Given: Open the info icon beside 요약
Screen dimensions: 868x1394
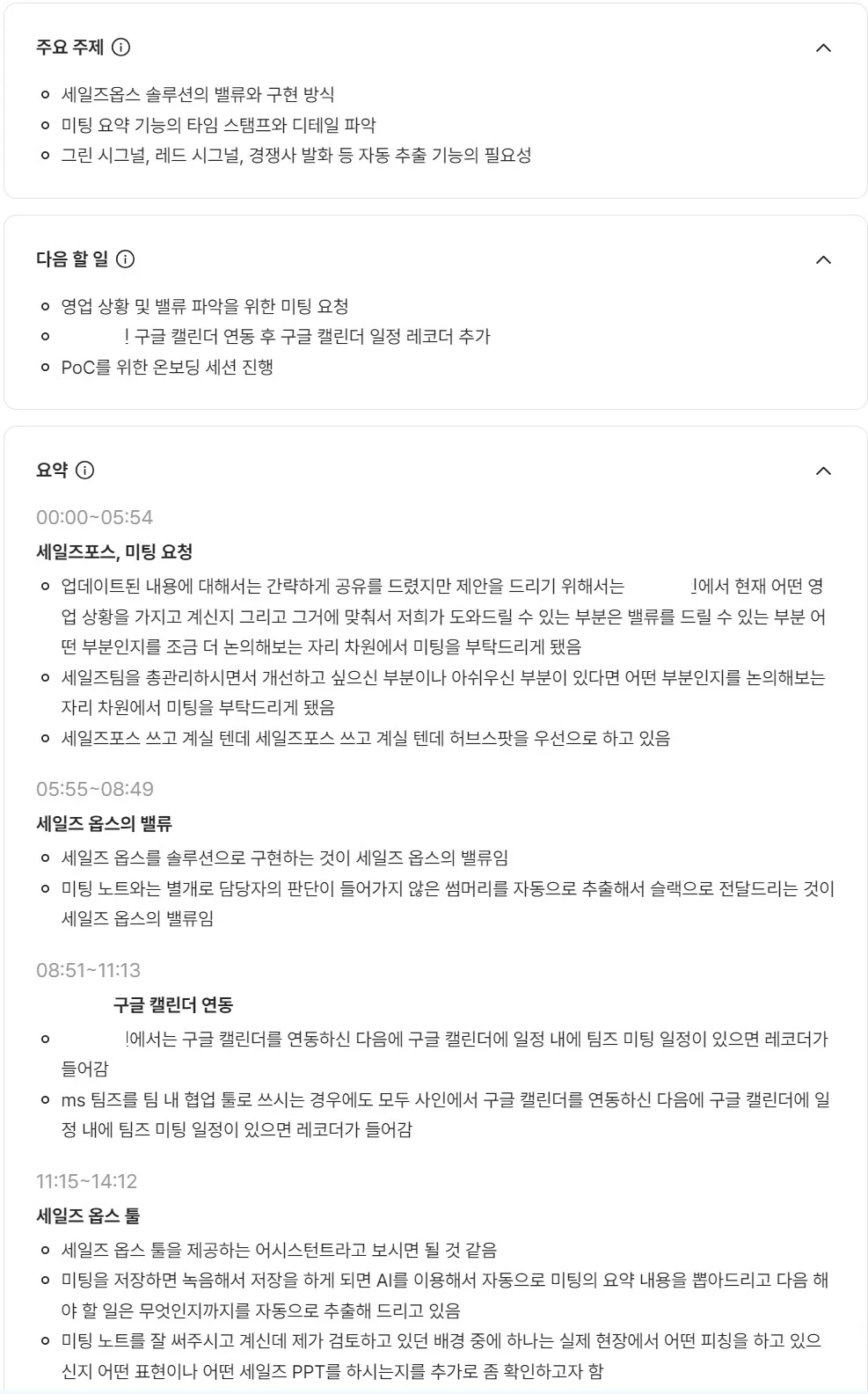Looking at the screenshot, I should coord(84,471).
